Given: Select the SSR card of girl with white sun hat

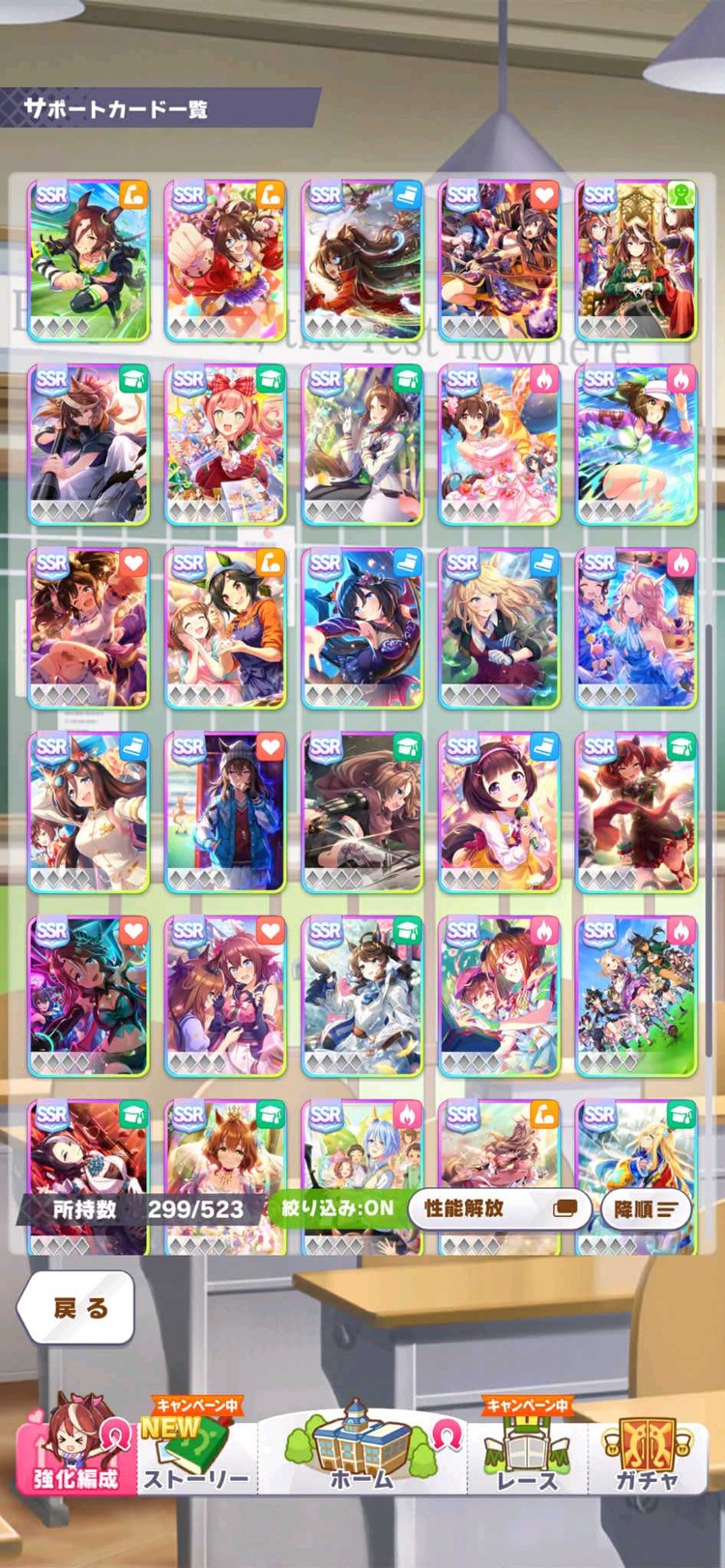Looking at the screenshot, I should [636, 445].
